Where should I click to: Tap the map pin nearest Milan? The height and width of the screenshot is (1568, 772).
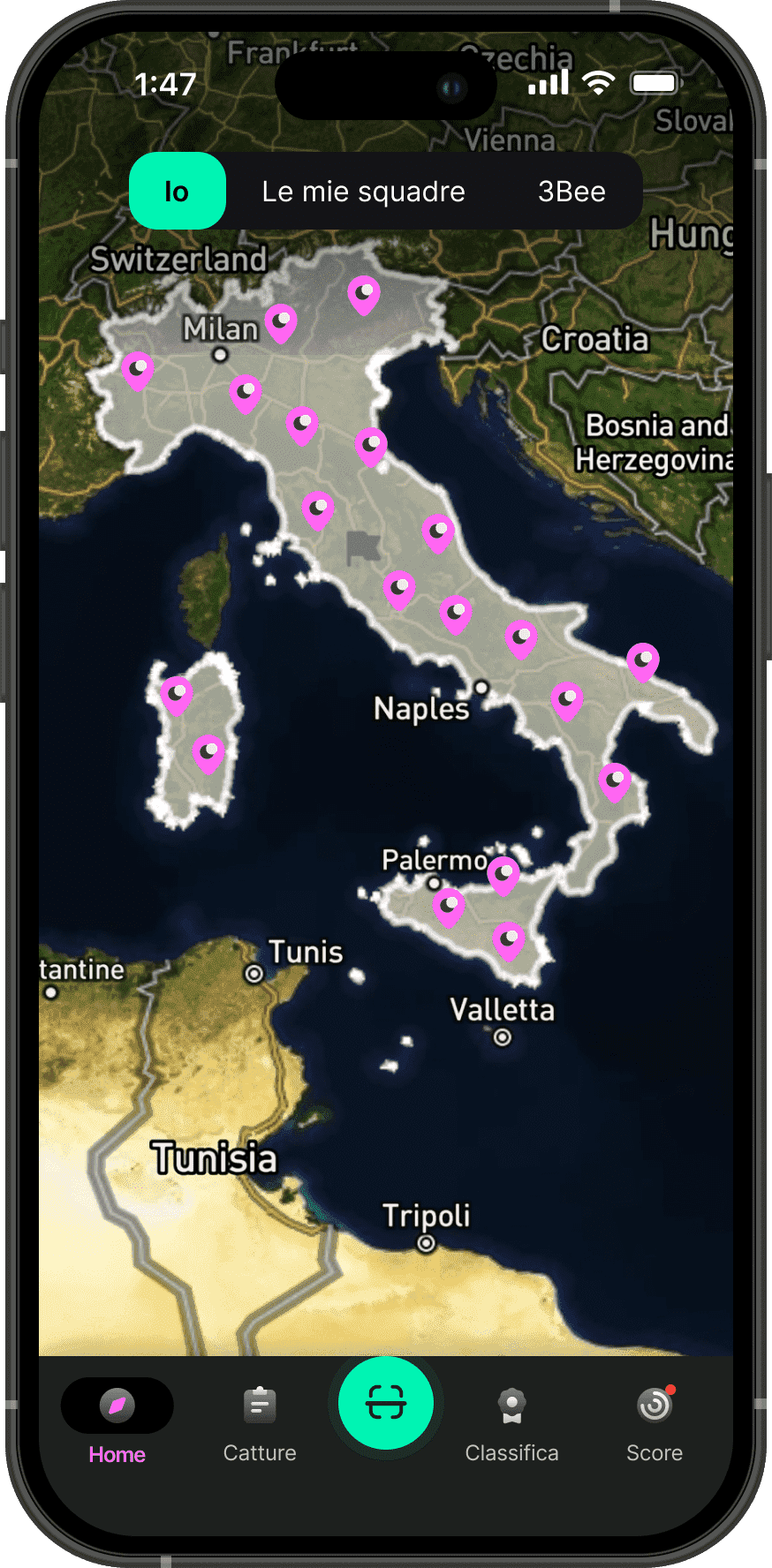coord(281,321)
